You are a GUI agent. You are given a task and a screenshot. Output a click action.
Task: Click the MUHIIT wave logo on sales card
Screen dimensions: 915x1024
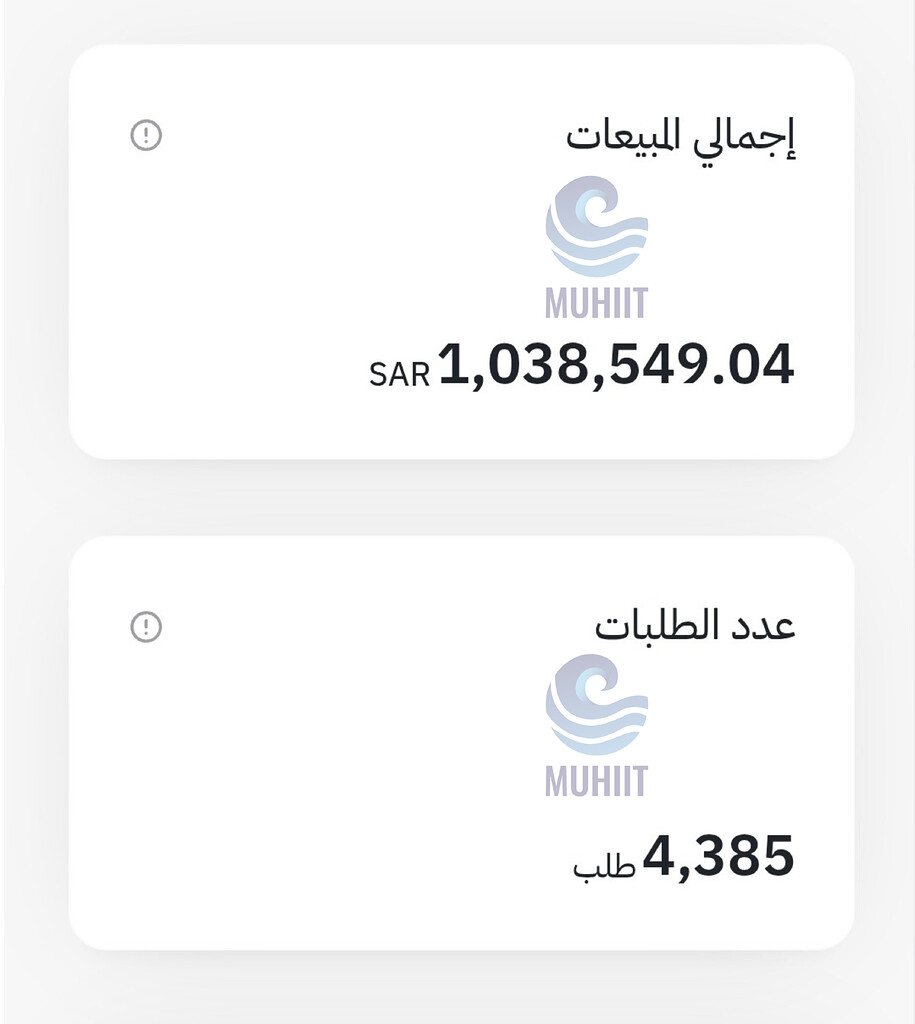[597, 232]
